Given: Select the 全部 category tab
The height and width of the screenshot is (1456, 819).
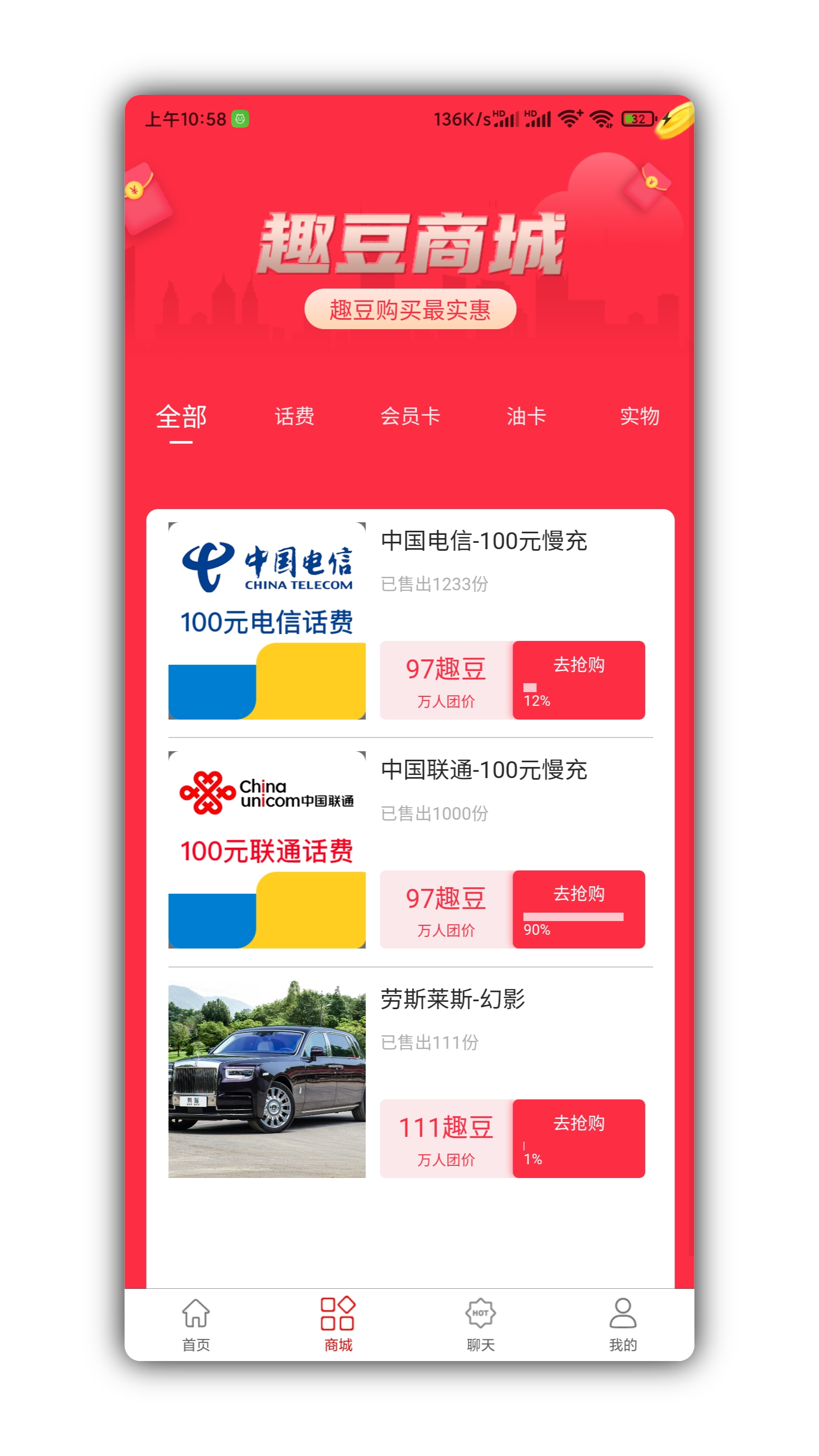Looking at the screenshot, I should click(x=181, y=417).
